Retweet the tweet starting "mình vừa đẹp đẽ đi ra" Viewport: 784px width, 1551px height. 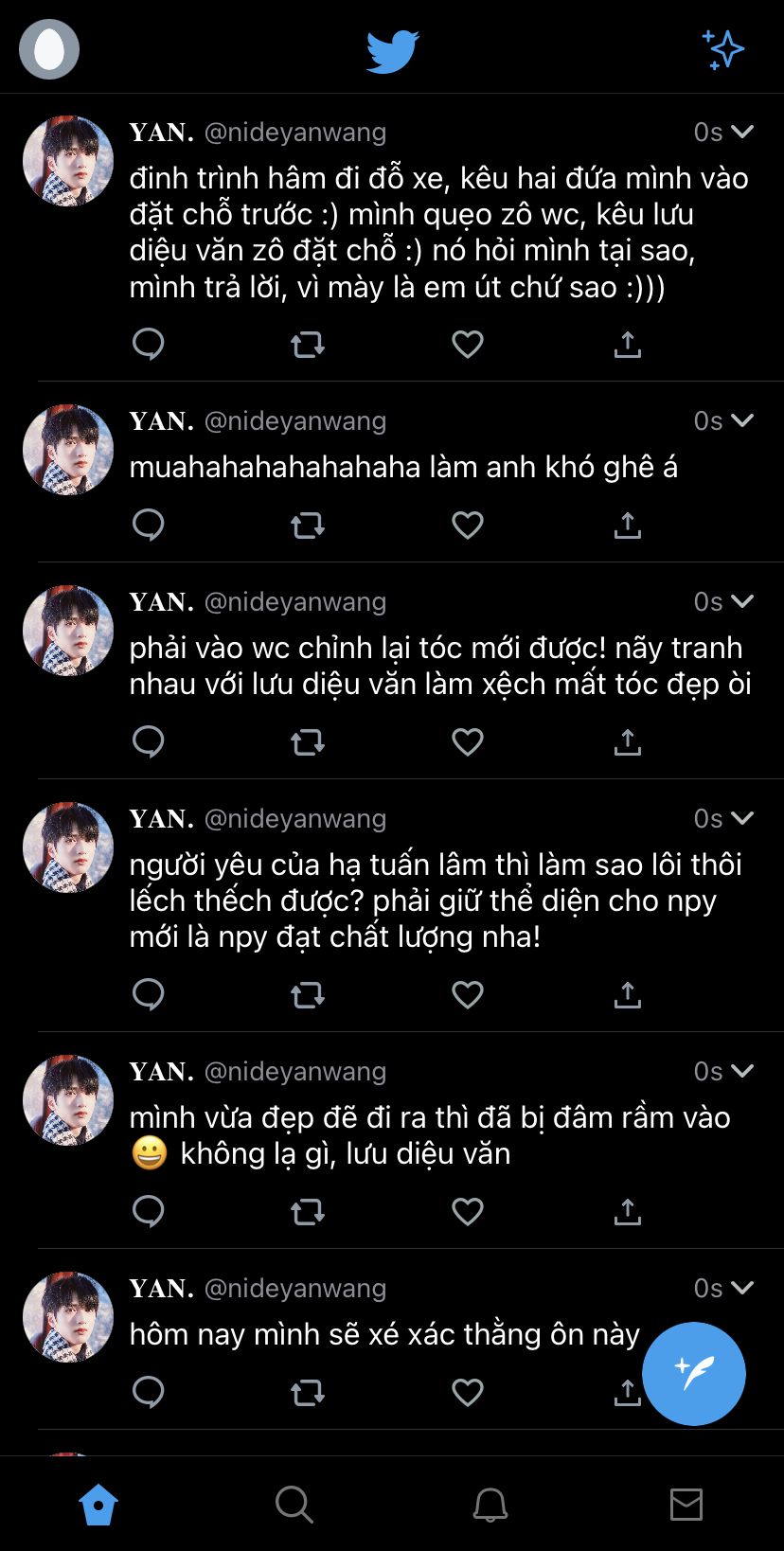(x=308, y=1211)
